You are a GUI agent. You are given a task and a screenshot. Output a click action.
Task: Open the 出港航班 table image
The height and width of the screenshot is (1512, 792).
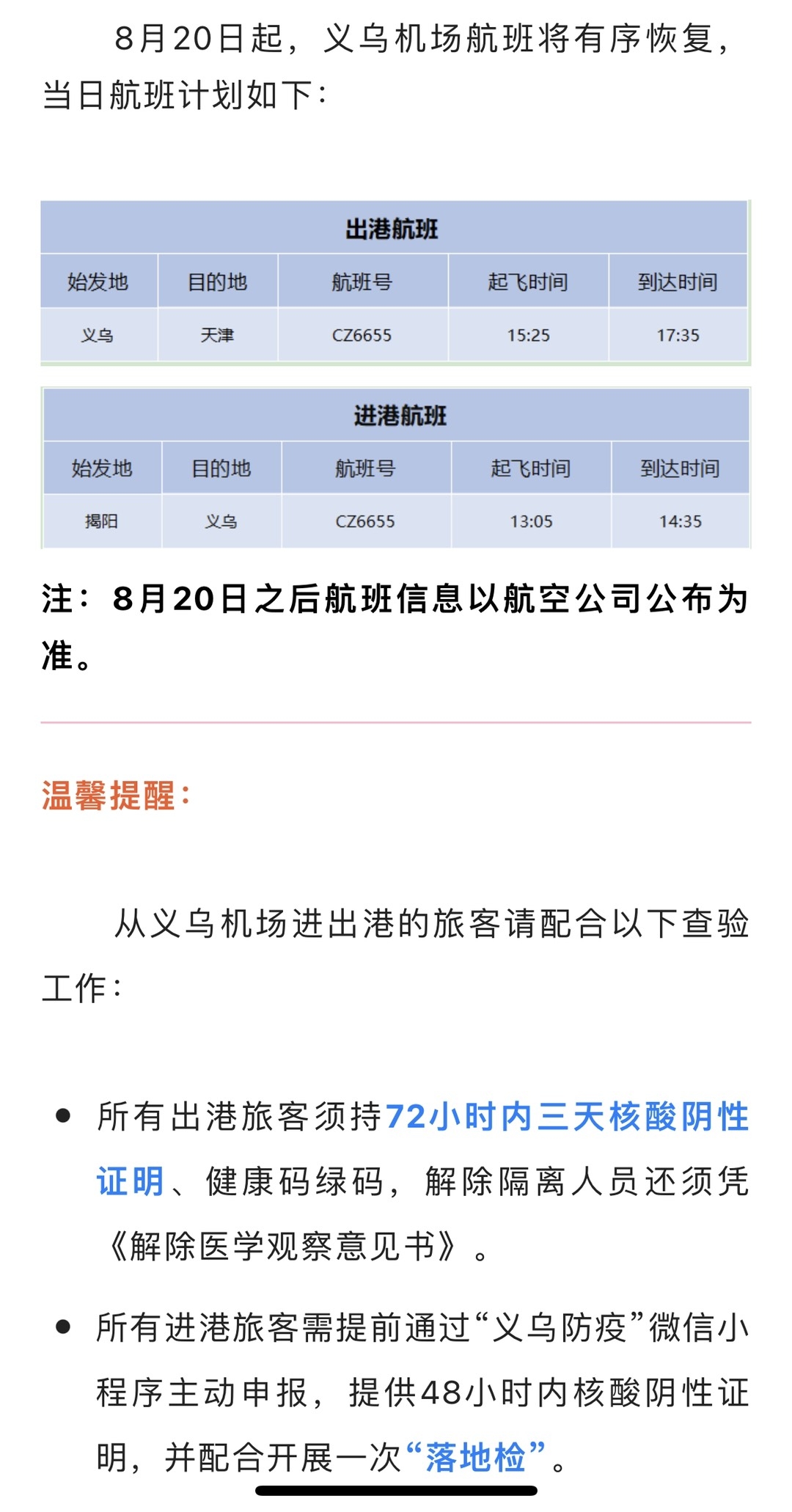coord(395,282)
